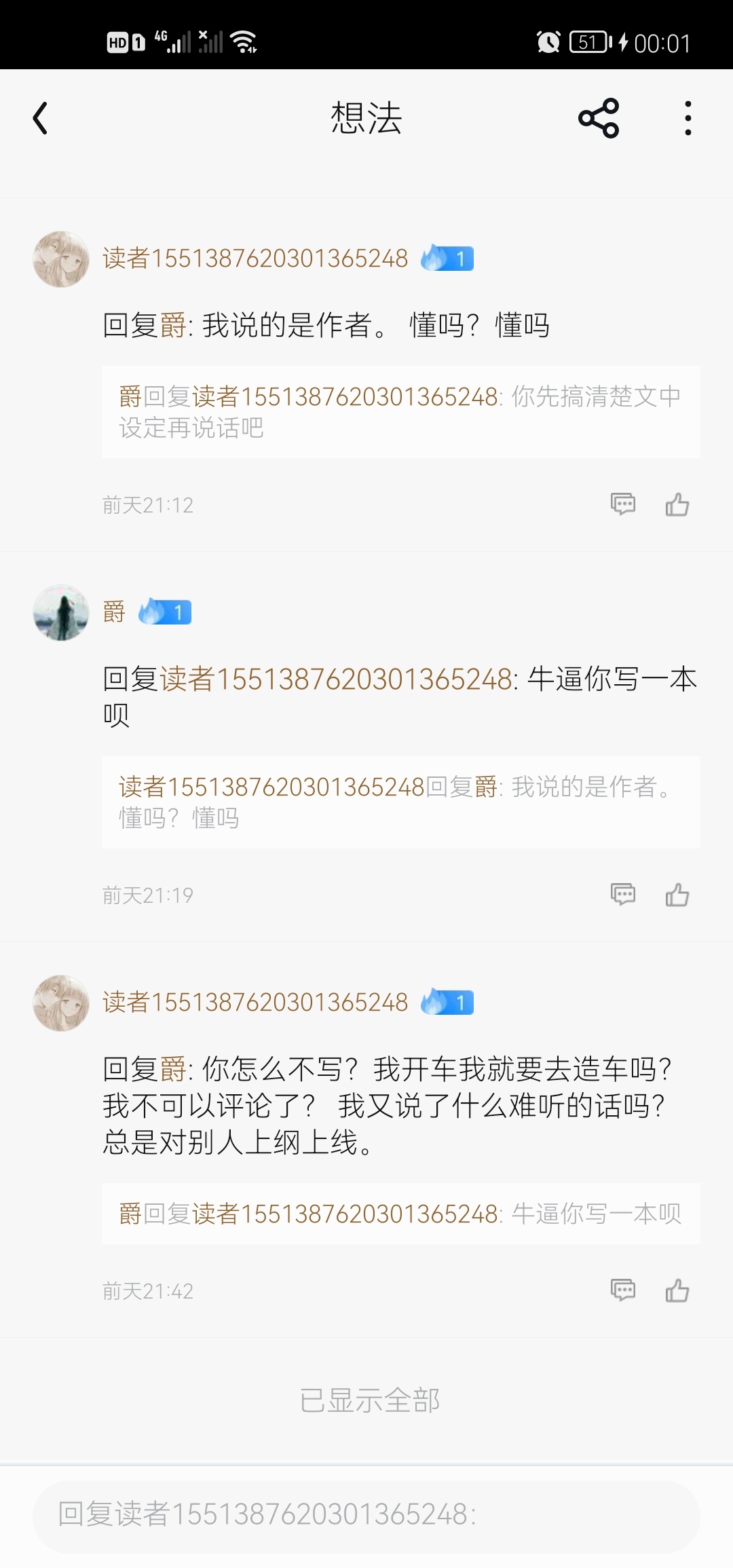Open 爵's profile avatar
Viewport: 733px width, 1568px height.
tap(61, 613)
